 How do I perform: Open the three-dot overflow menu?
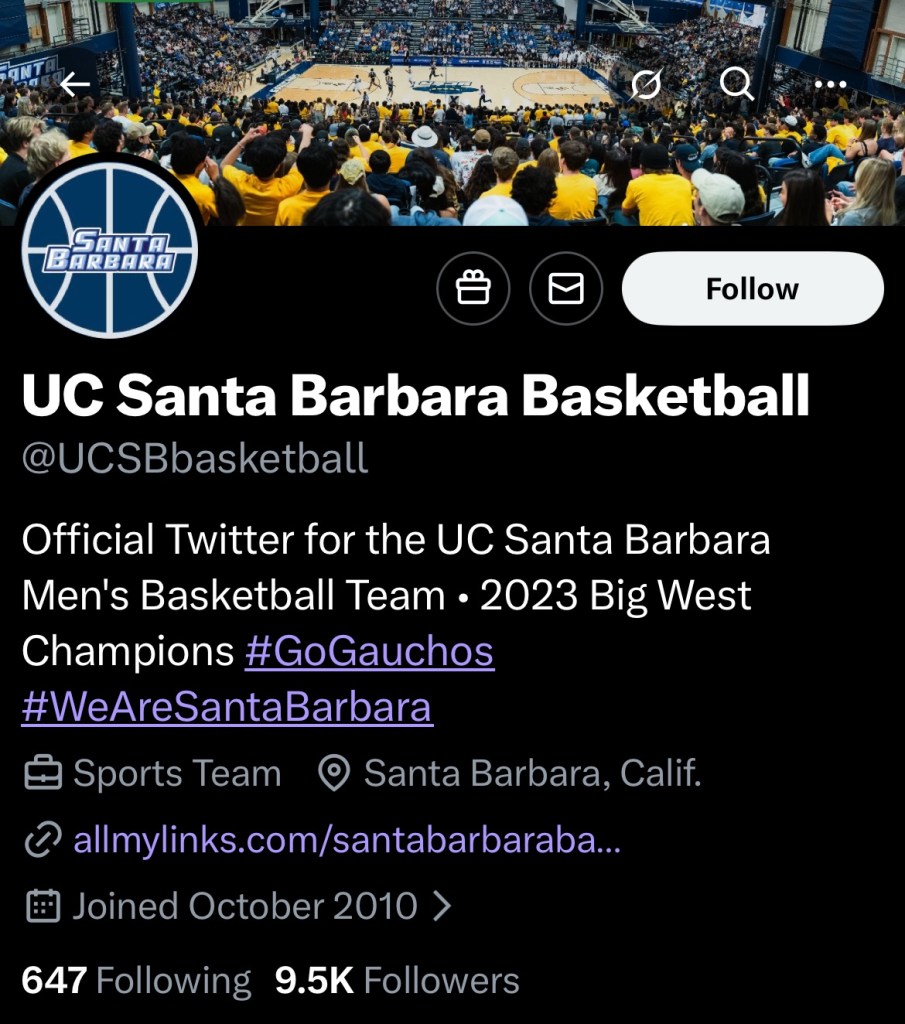(x=830, y=85)
